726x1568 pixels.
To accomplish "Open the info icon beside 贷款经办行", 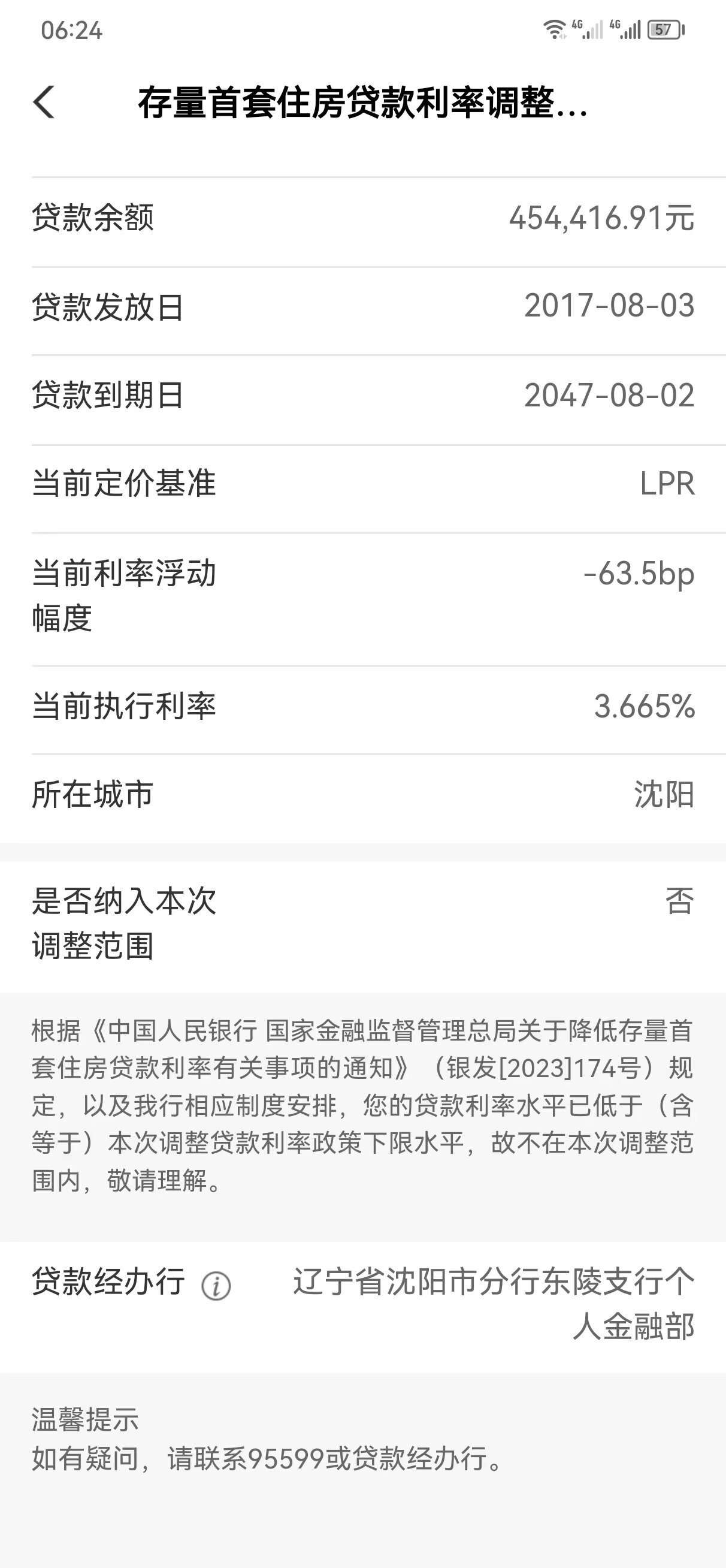I will (216, 1286).
